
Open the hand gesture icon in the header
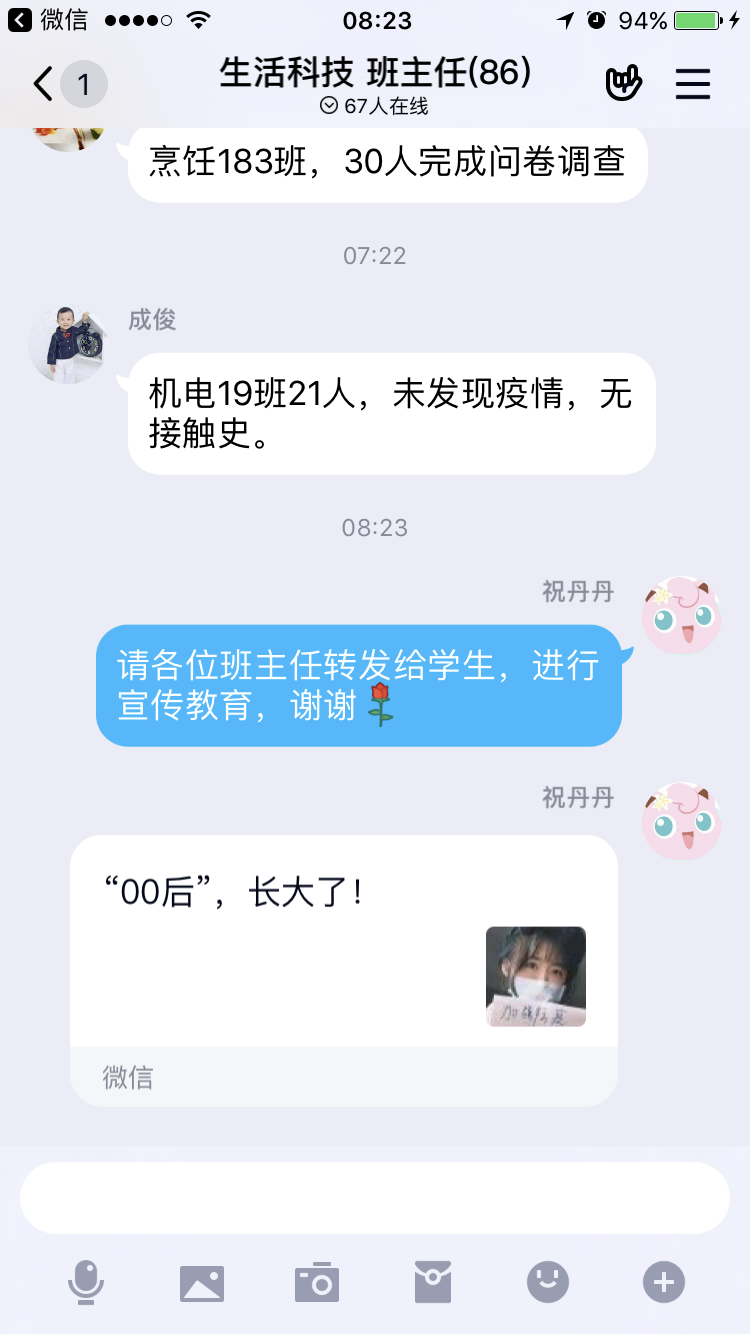[624, 85]
